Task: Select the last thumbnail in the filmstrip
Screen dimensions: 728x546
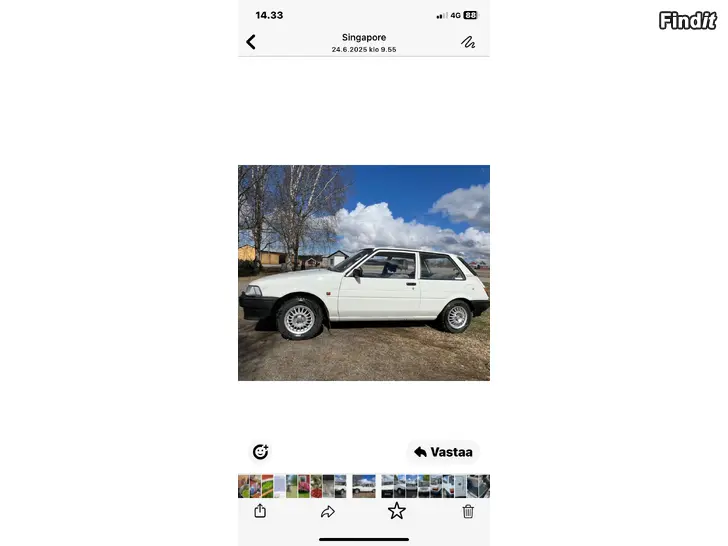Action: coord(484,486)
